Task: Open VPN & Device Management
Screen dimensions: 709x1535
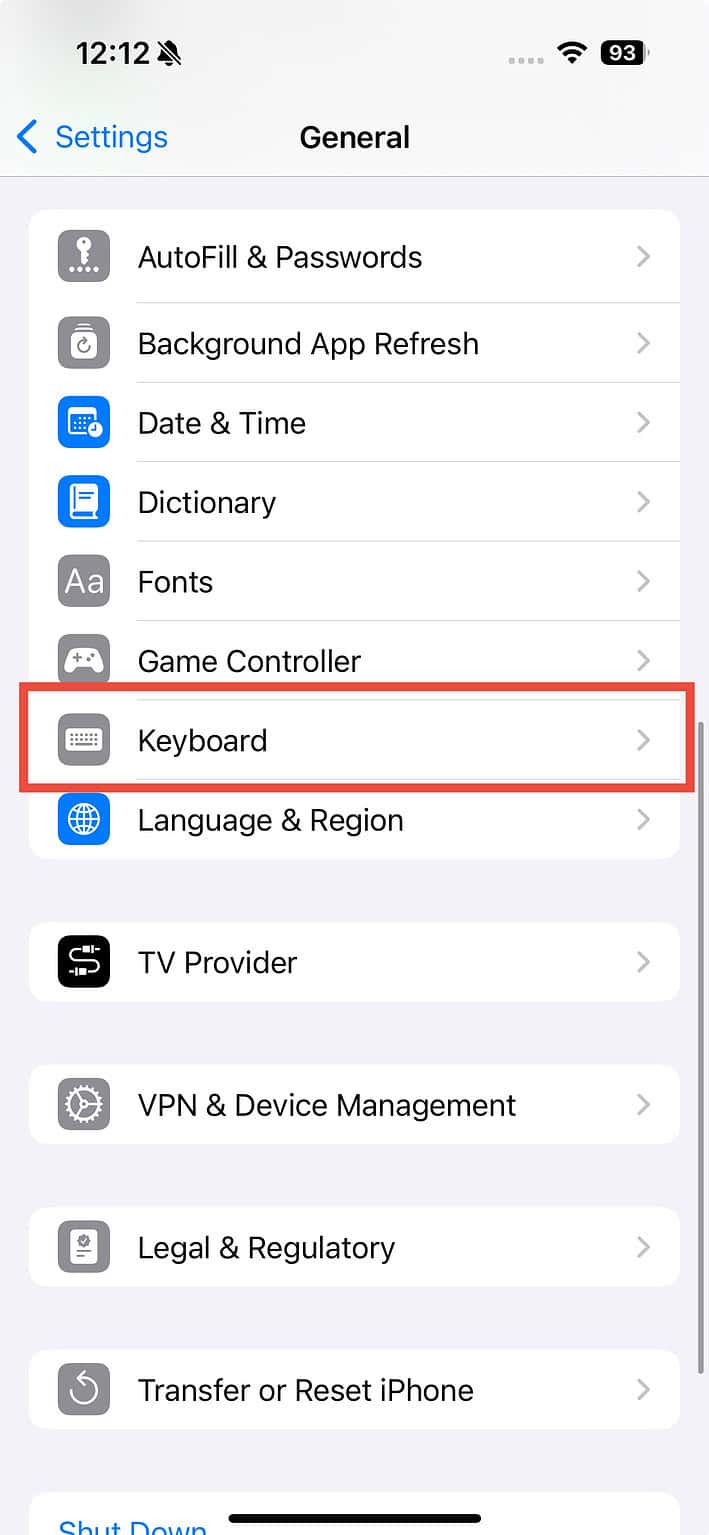Action: [x=354, y=1105]
